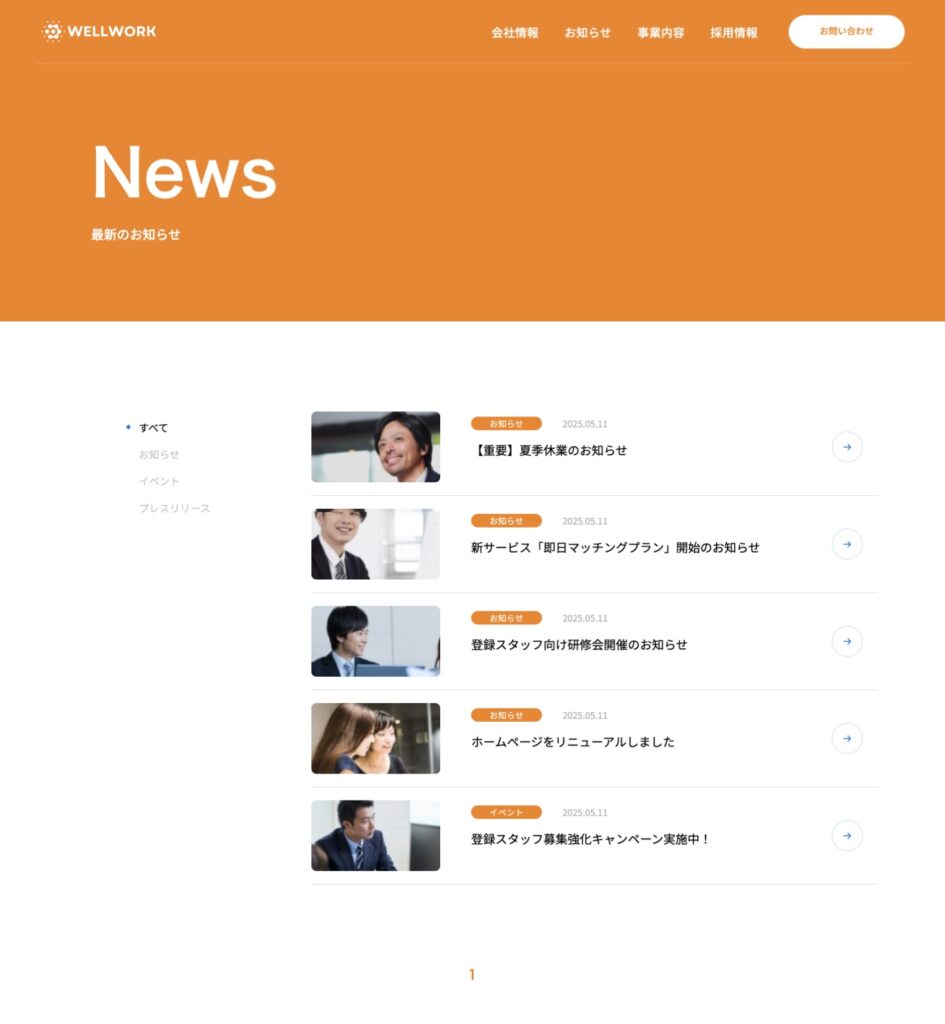Open 【重要】夏季休業のお知らせ article
The width and height of the screenshot is (945, 1024).
click(x=549, y=450)
